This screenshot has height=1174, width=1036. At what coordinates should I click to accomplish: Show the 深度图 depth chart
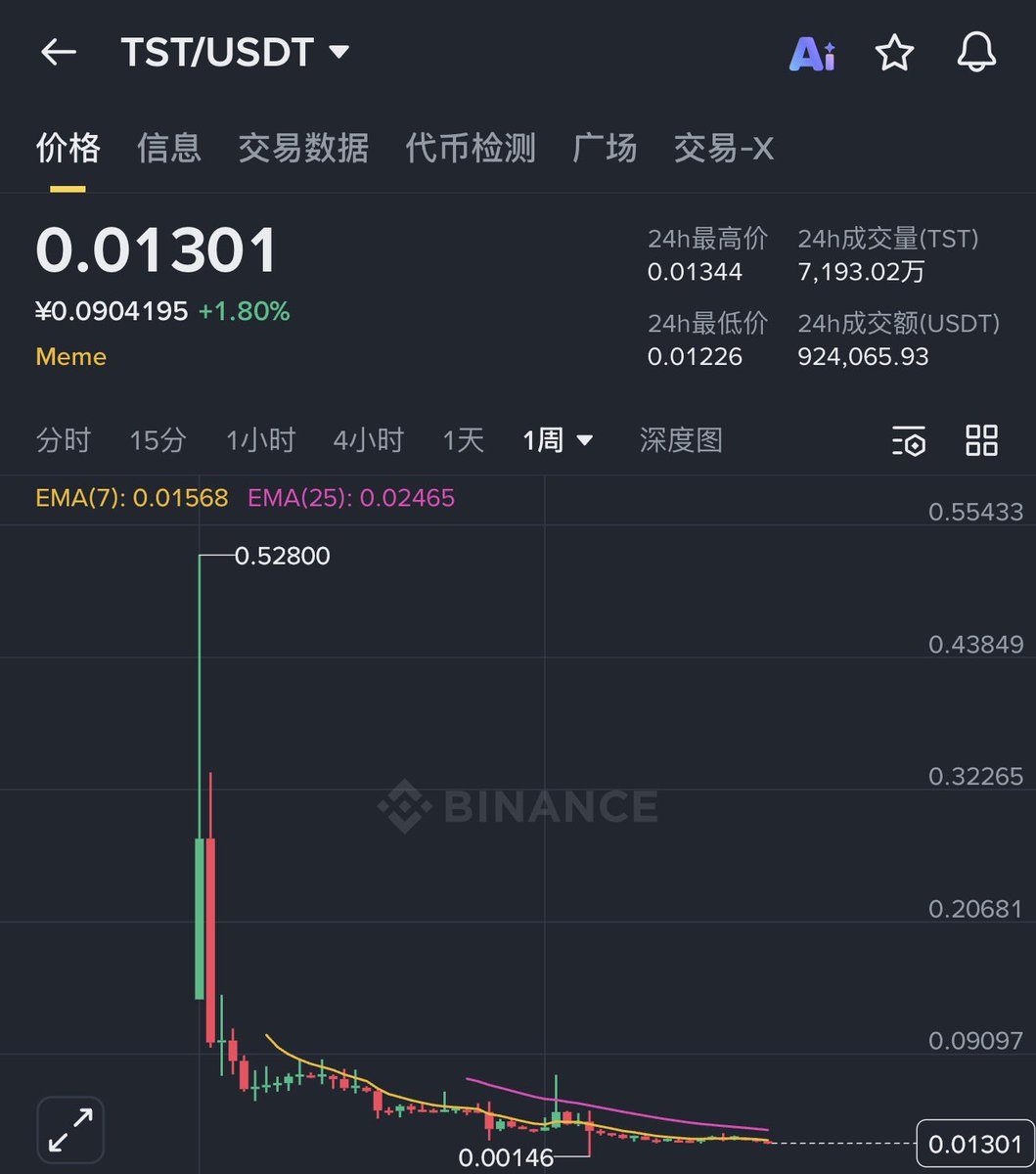[681, 440]
